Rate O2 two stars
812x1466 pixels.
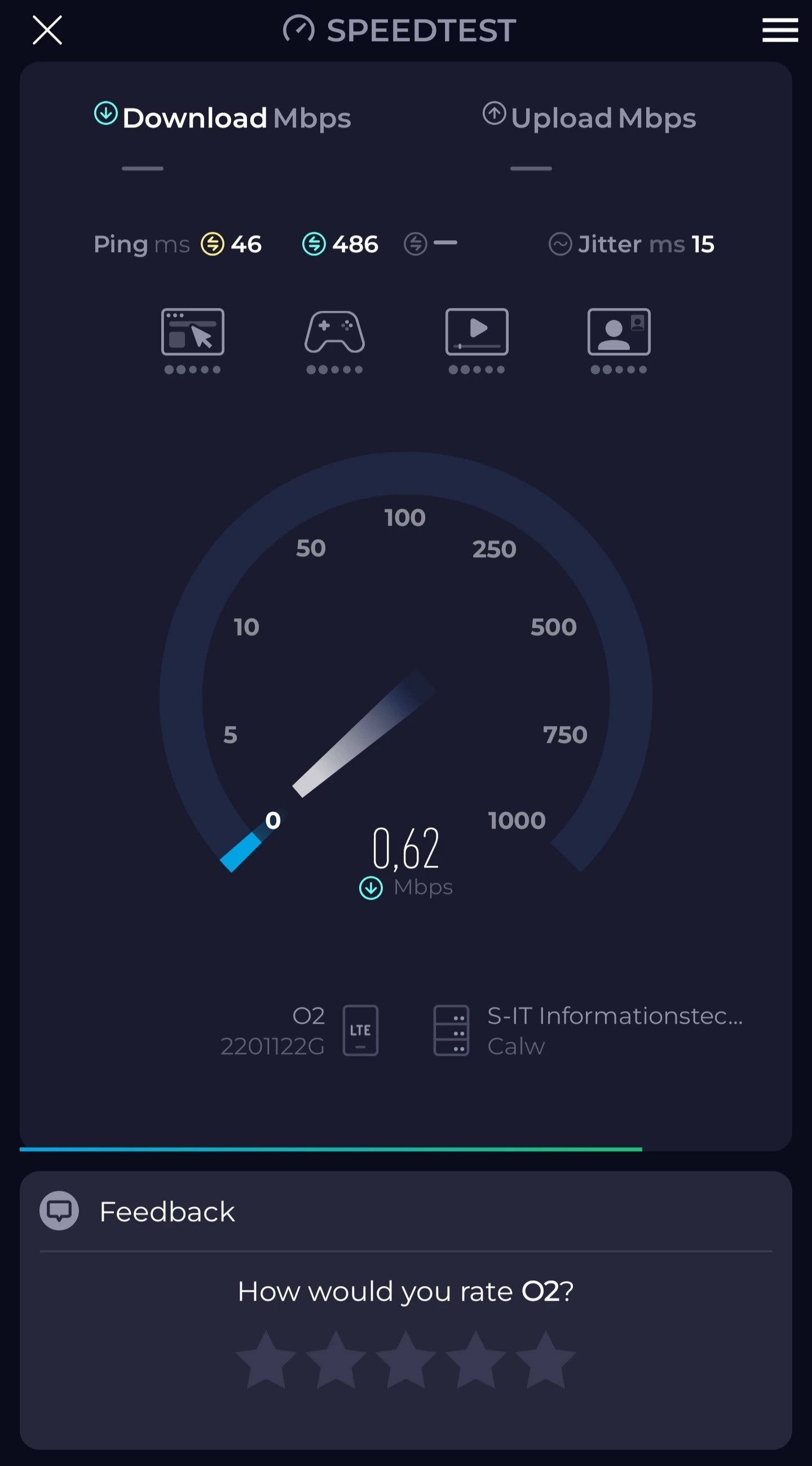(x=336, y=1361)
